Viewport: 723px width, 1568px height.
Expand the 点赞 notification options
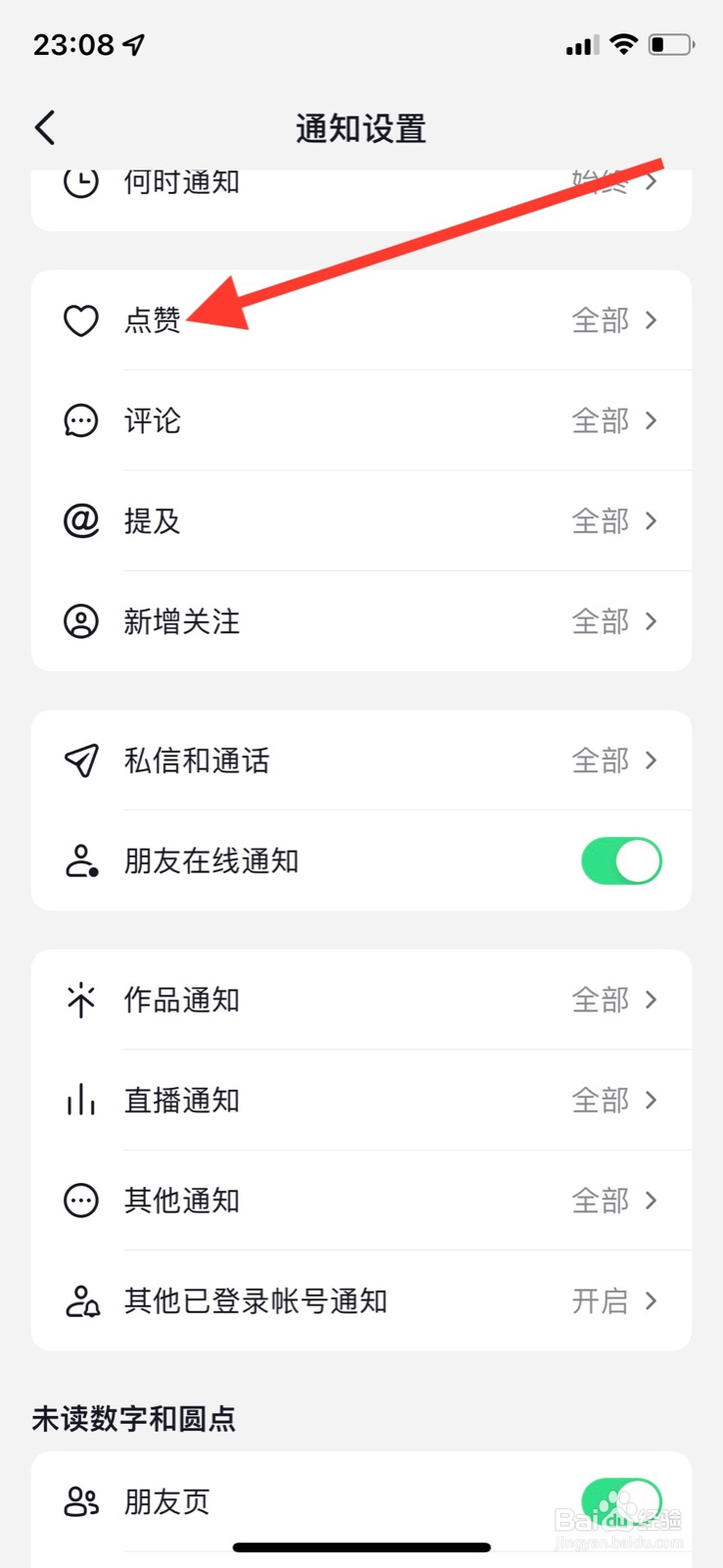coord(651,320)
